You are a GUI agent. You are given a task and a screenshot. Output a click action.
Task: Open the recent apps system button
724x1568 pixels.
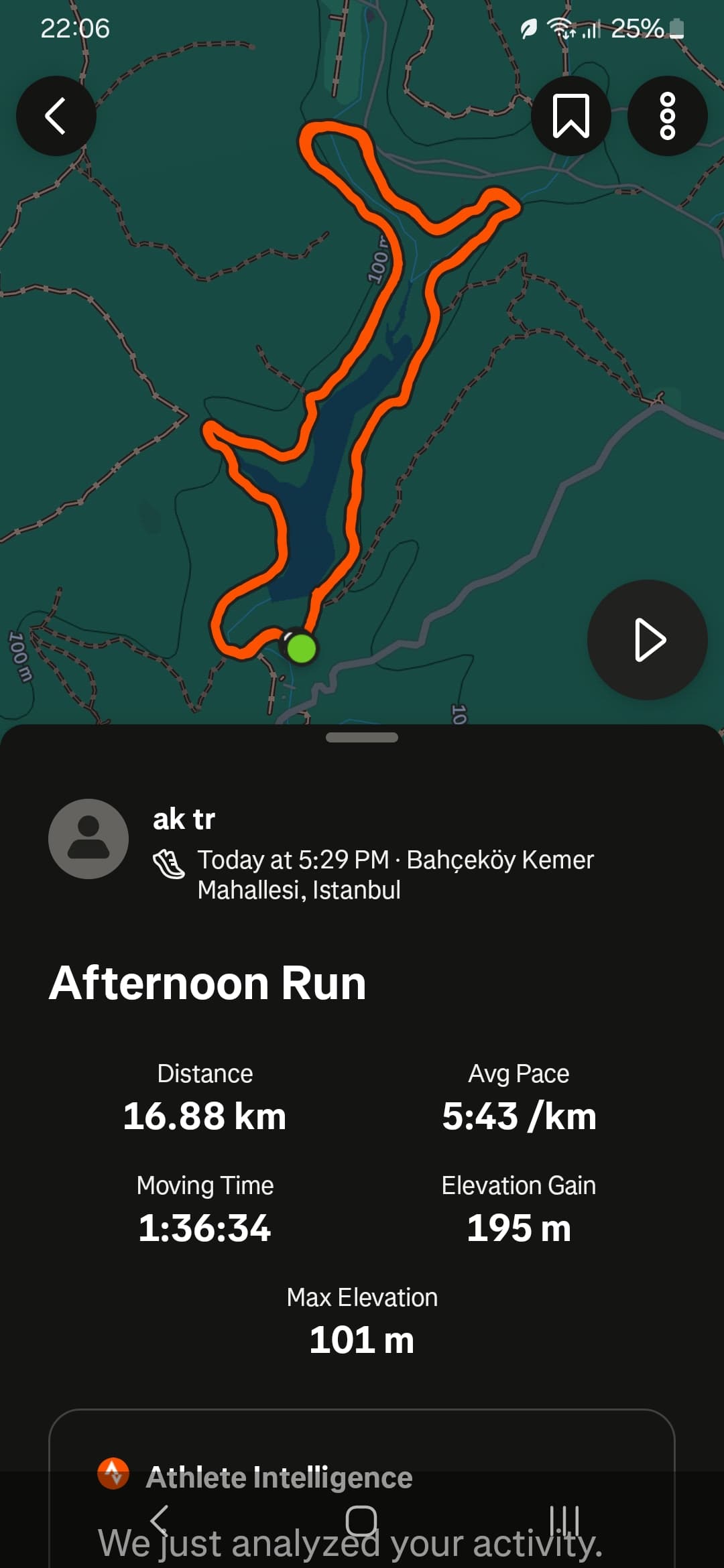[564, 1520]
